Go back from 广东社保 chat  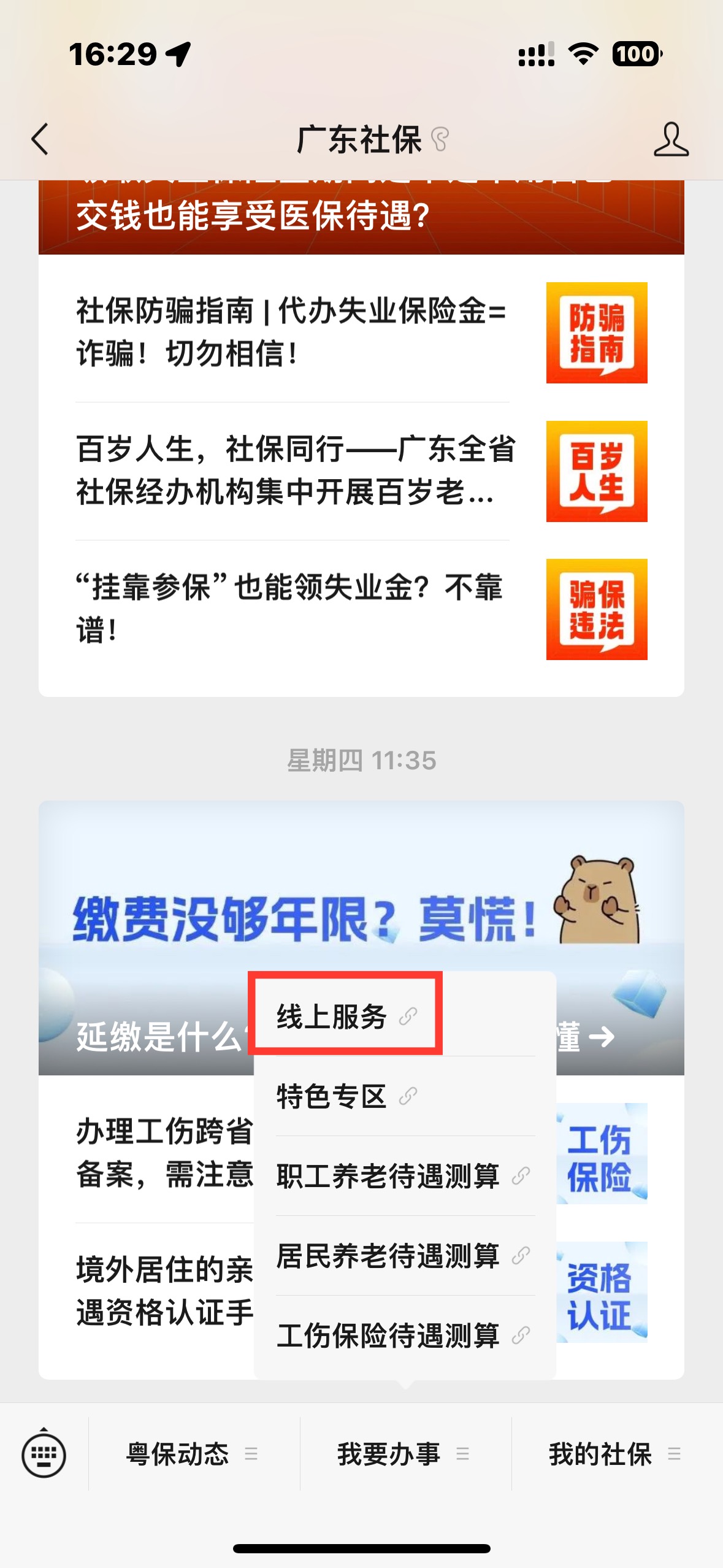[40, 139]
